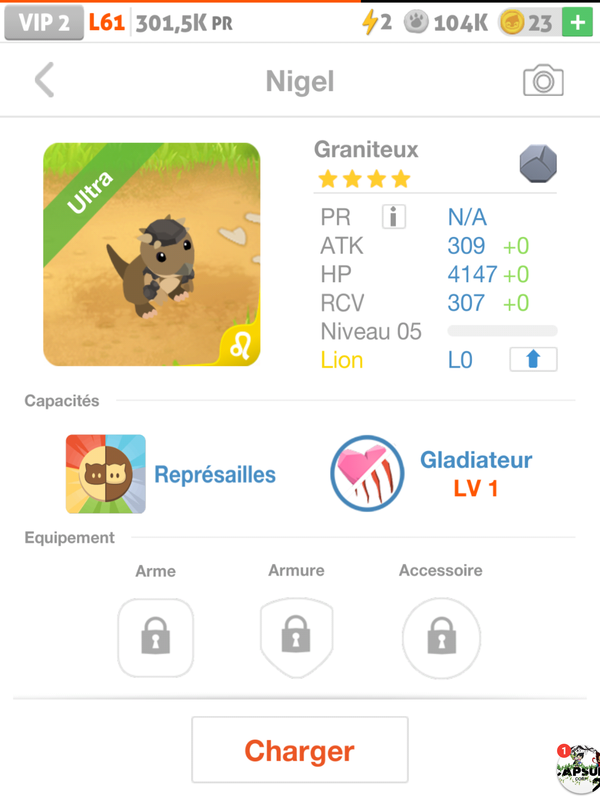Select the locked Armure slot
600x800 pixels.
(x=296, y=635)
